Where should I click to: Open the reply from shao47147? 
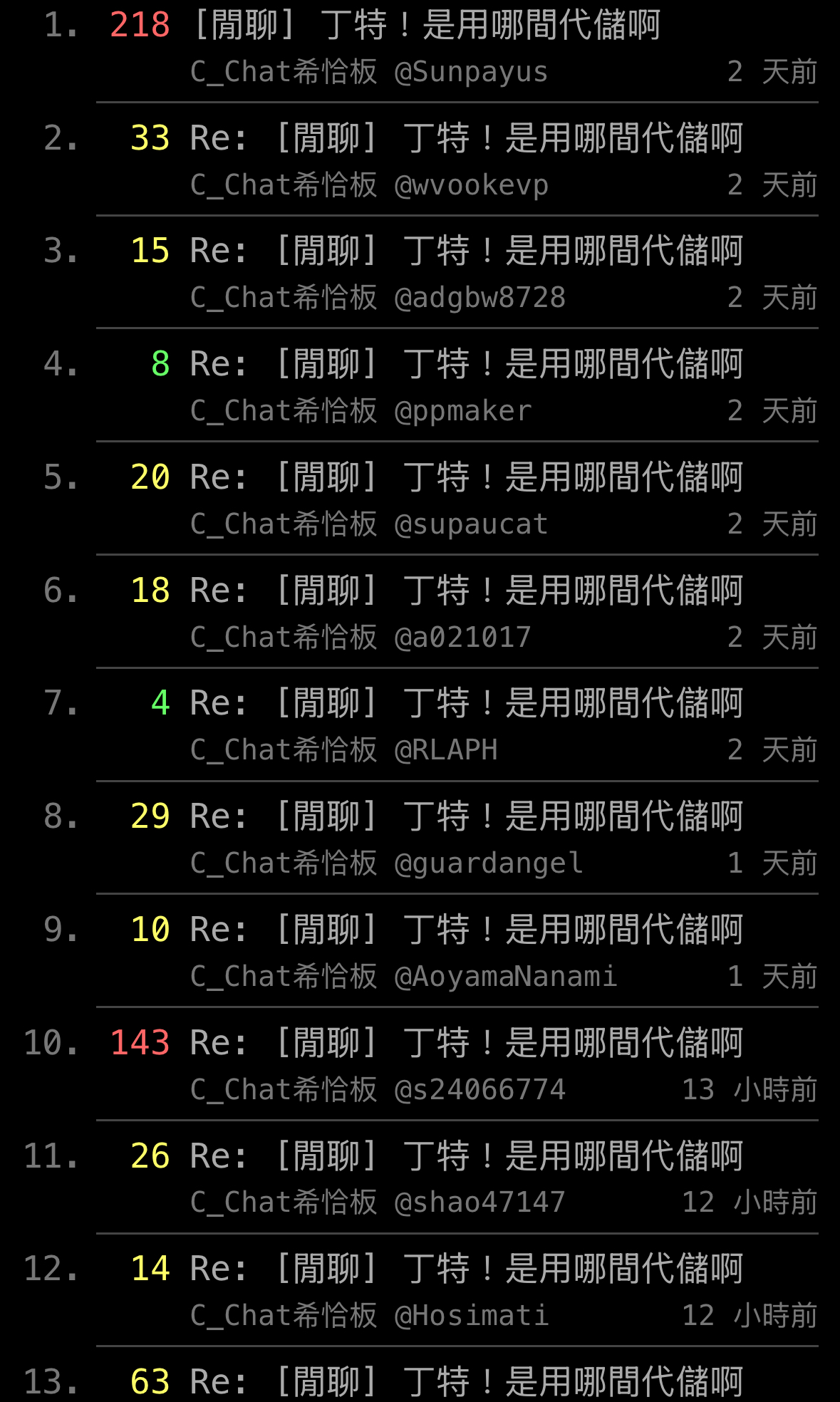tap(420, 1178)
